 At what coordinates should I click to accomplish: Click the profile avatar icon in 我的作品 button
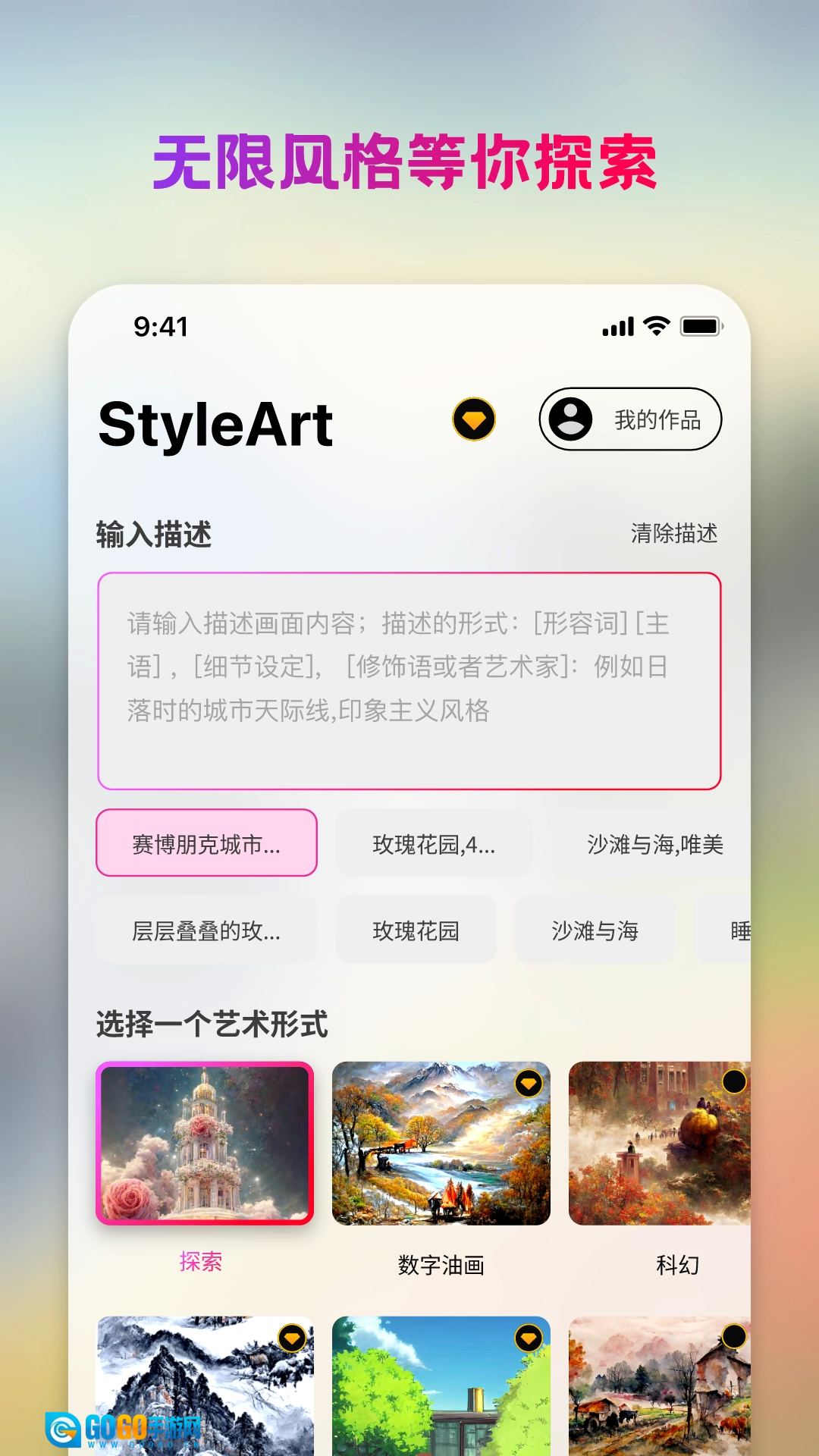click(570, 419)
